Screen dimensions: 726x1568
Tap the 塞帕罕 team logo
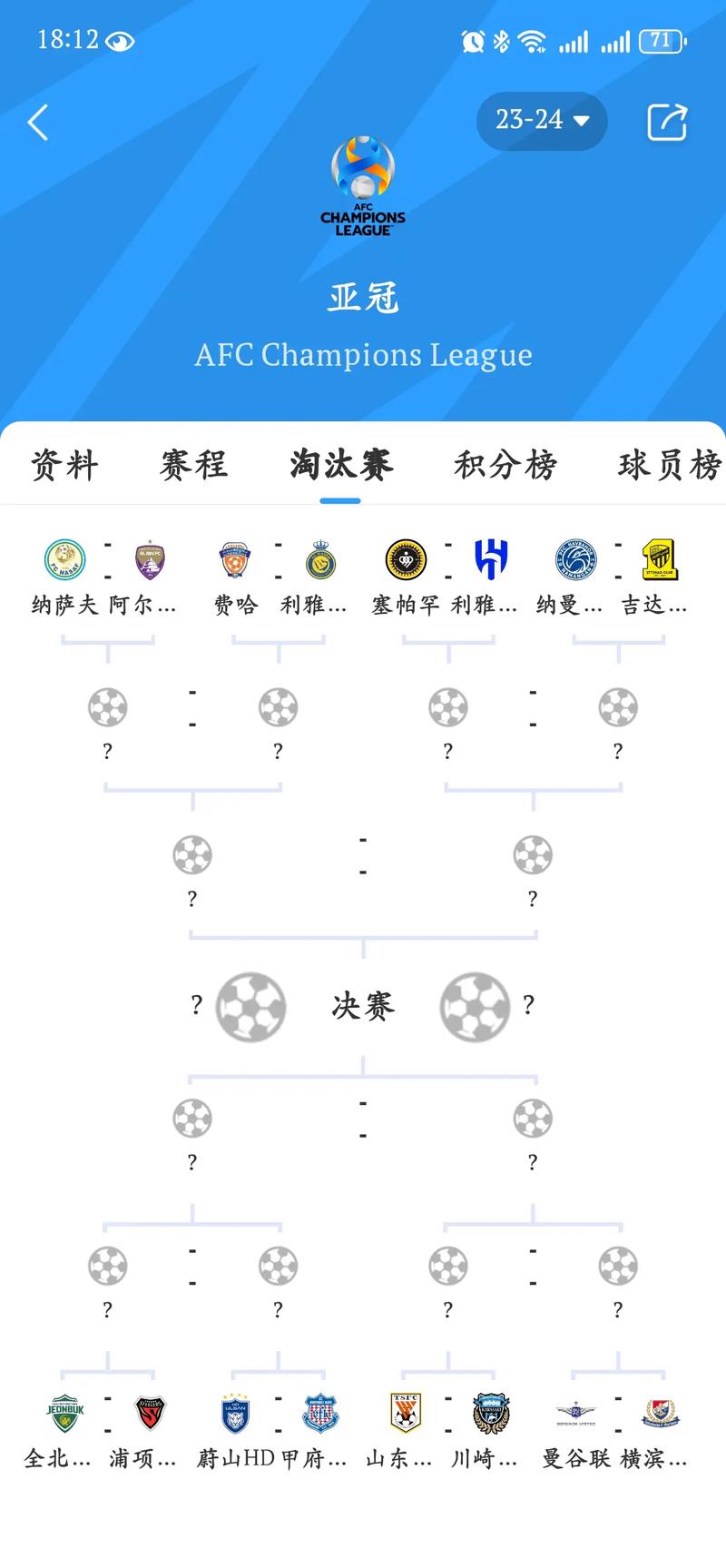406,559
